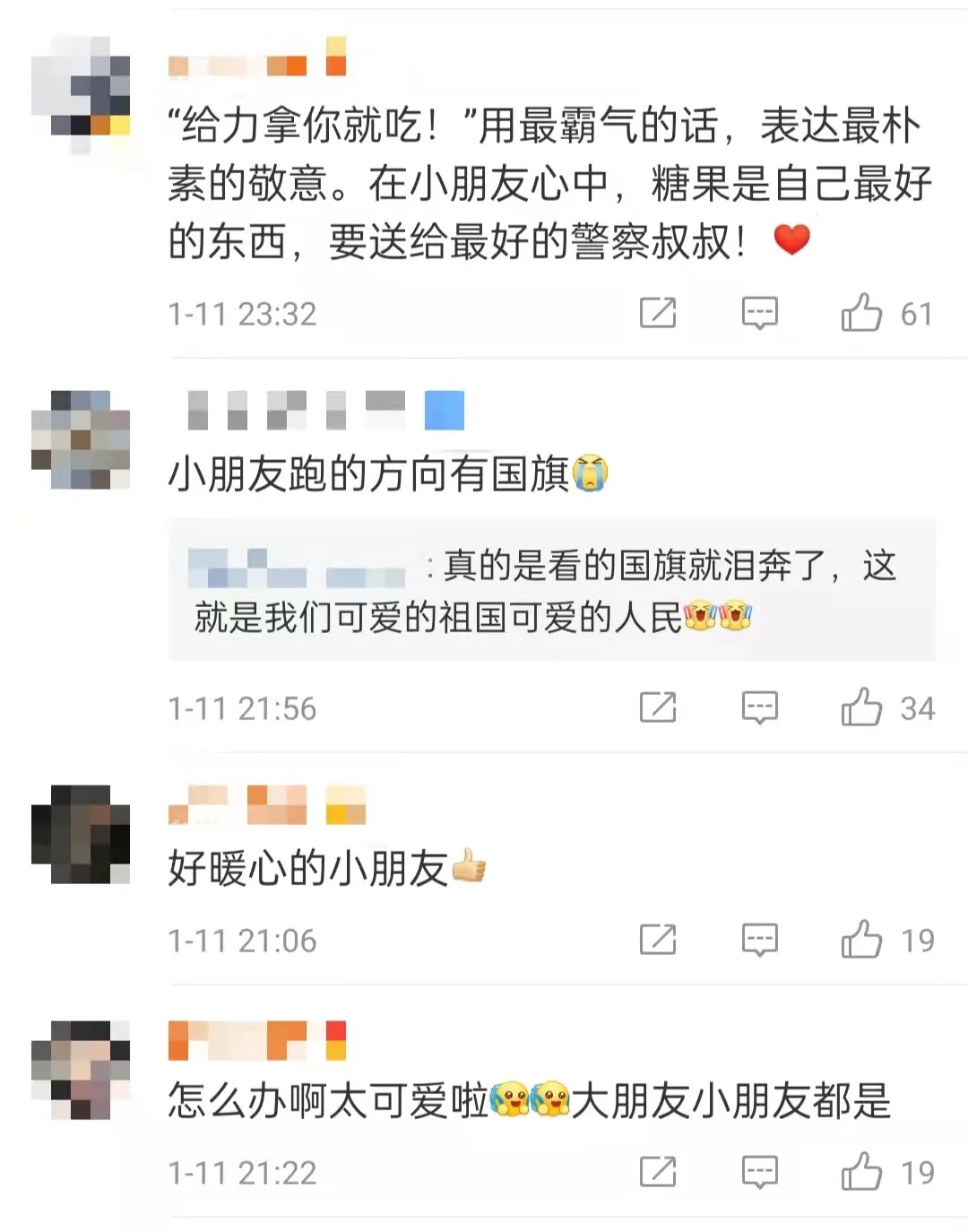The width and height of the screenshot is (968, 1232).
Task: Repost the comment 小朋友跑的方向有国旗
Action: (x=657, y=707)
